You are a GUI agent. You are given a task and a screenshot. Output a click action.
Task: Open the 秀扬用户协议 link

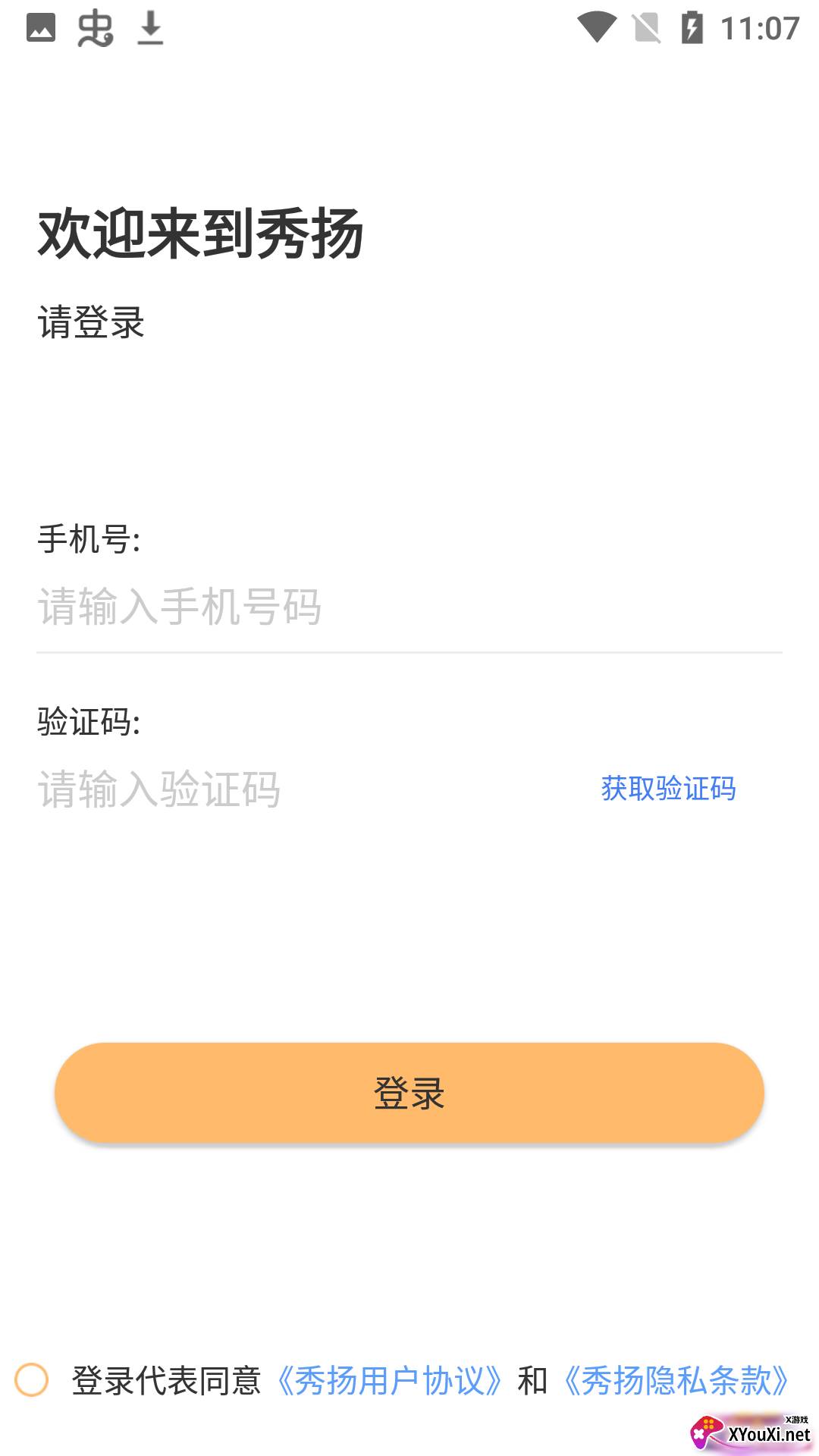390,1381
